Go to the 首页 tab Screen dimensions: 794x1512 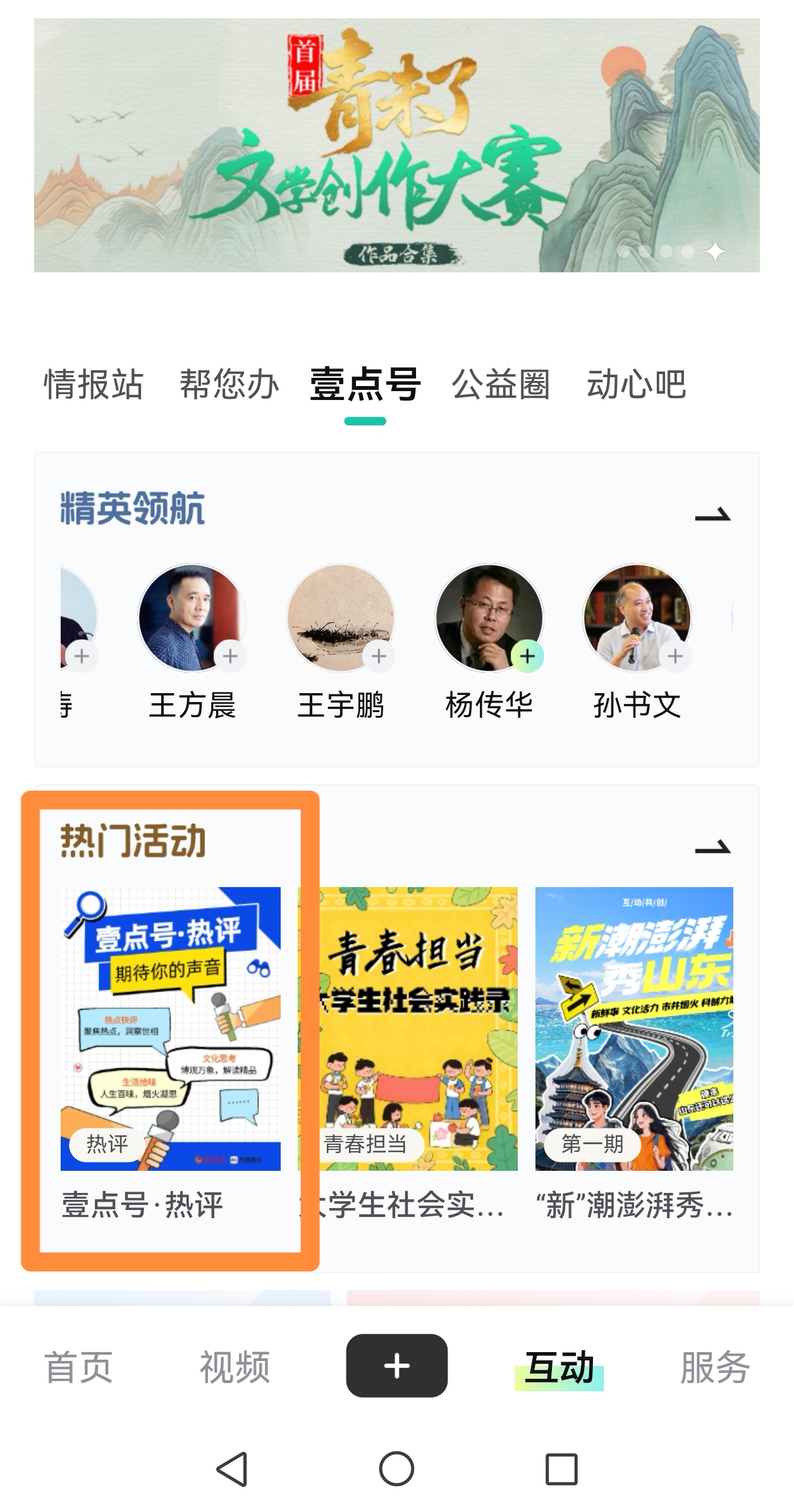click(x=78, y=1367)
